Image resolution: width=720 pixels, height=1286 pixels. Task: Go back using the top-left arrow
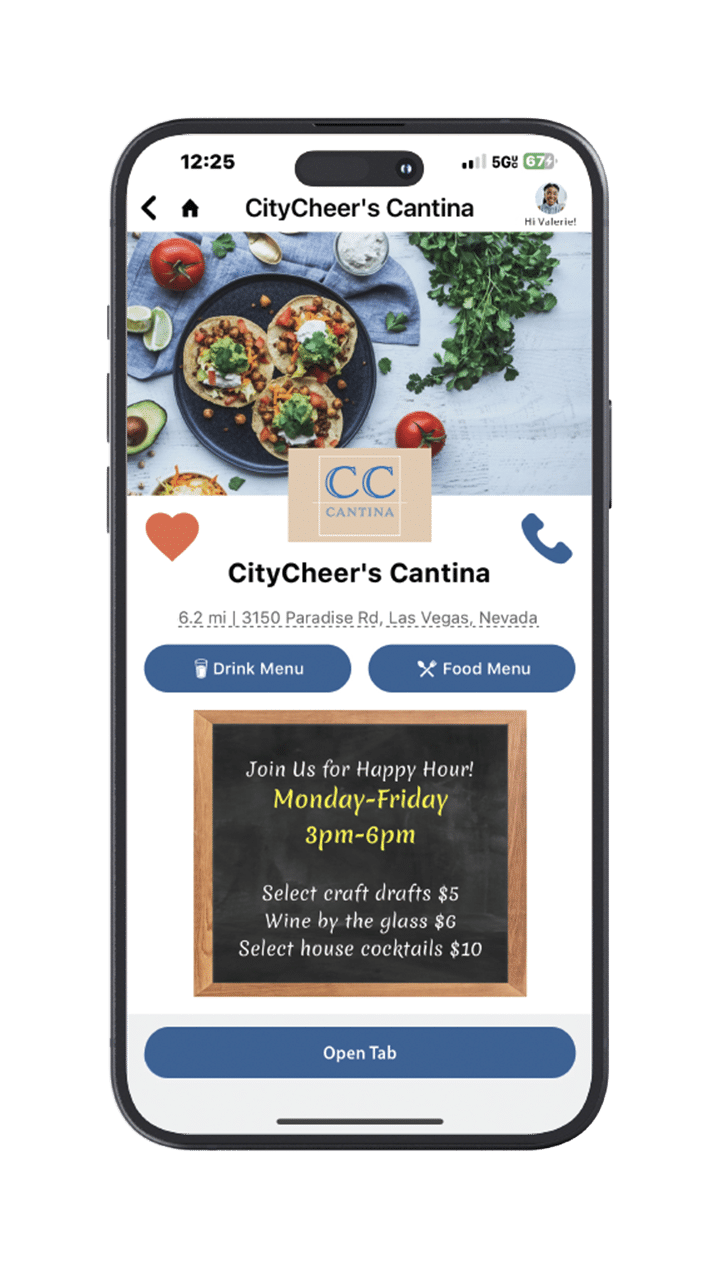(149, 208)
